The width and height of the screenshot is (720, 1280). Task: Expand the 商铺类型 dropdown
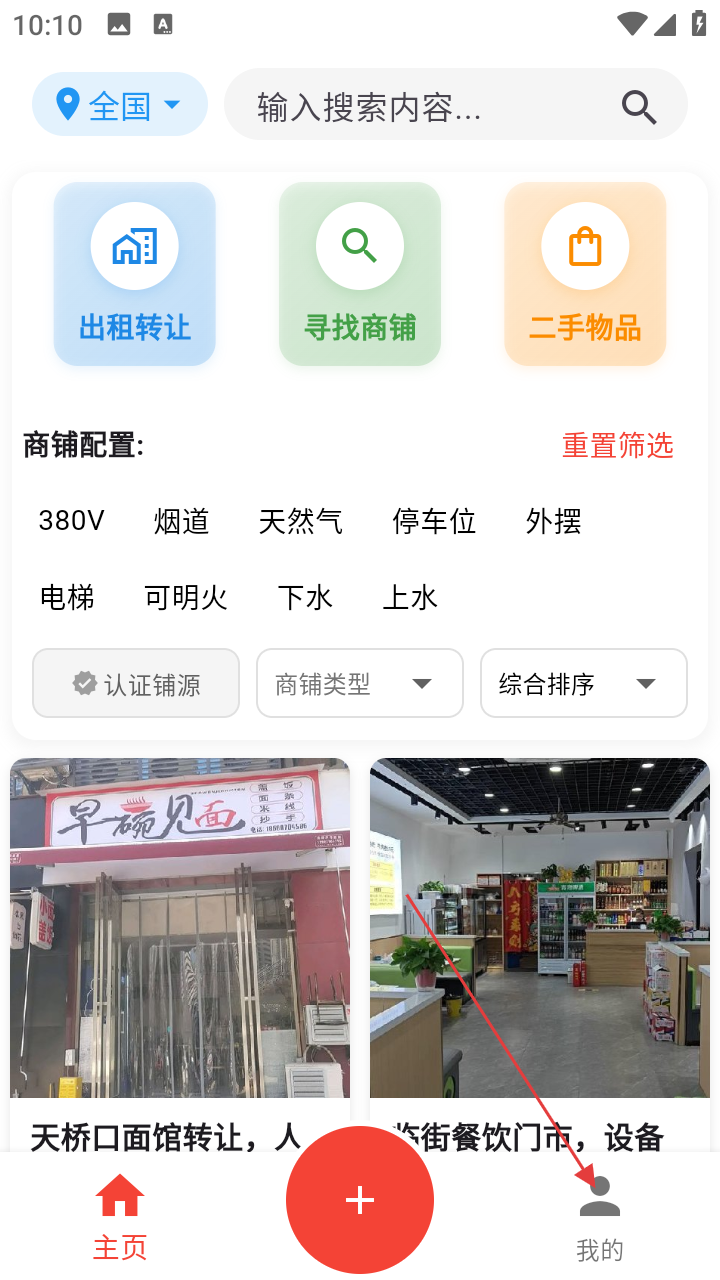(360, 684)
